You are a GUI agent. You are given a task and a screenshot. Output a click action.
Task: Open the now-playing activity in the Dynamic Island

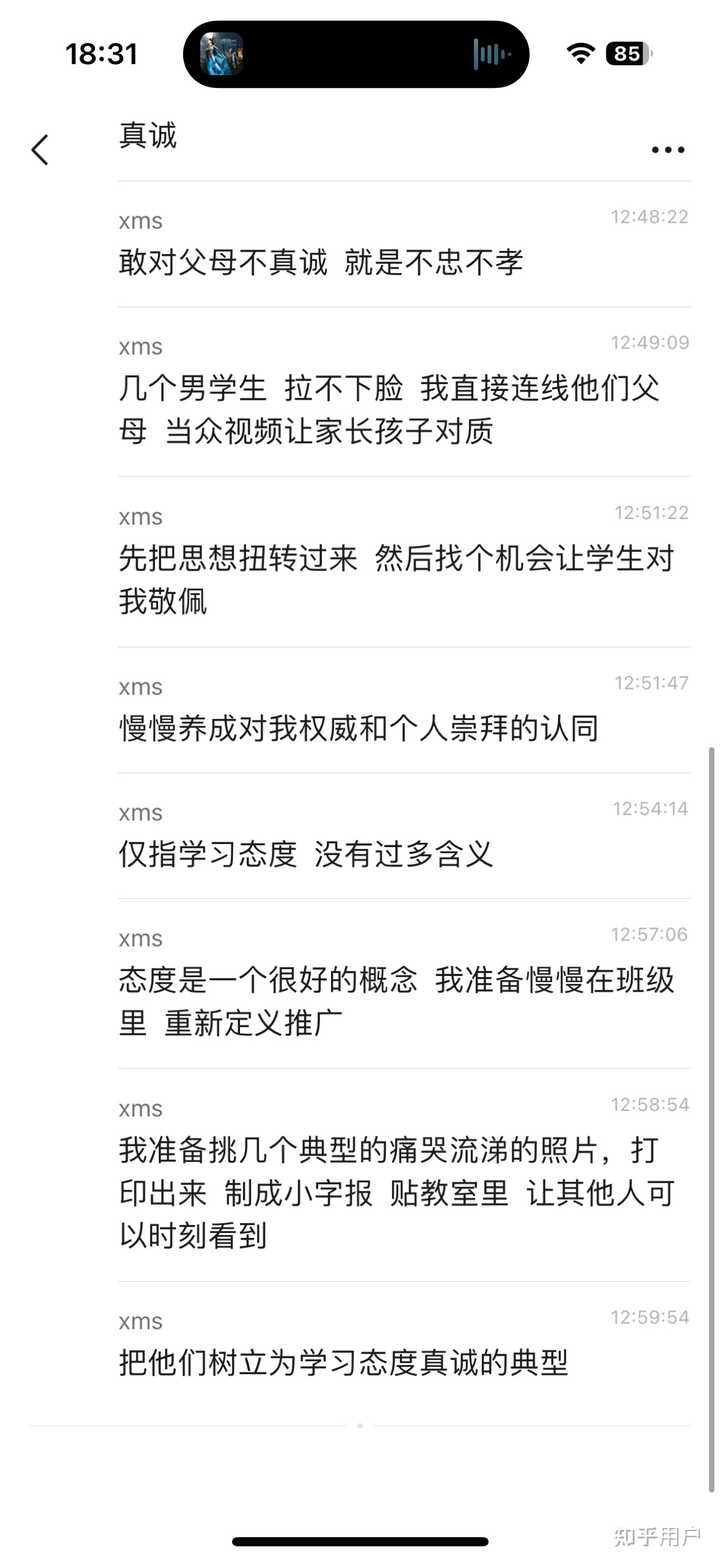(x=356, y=54)
